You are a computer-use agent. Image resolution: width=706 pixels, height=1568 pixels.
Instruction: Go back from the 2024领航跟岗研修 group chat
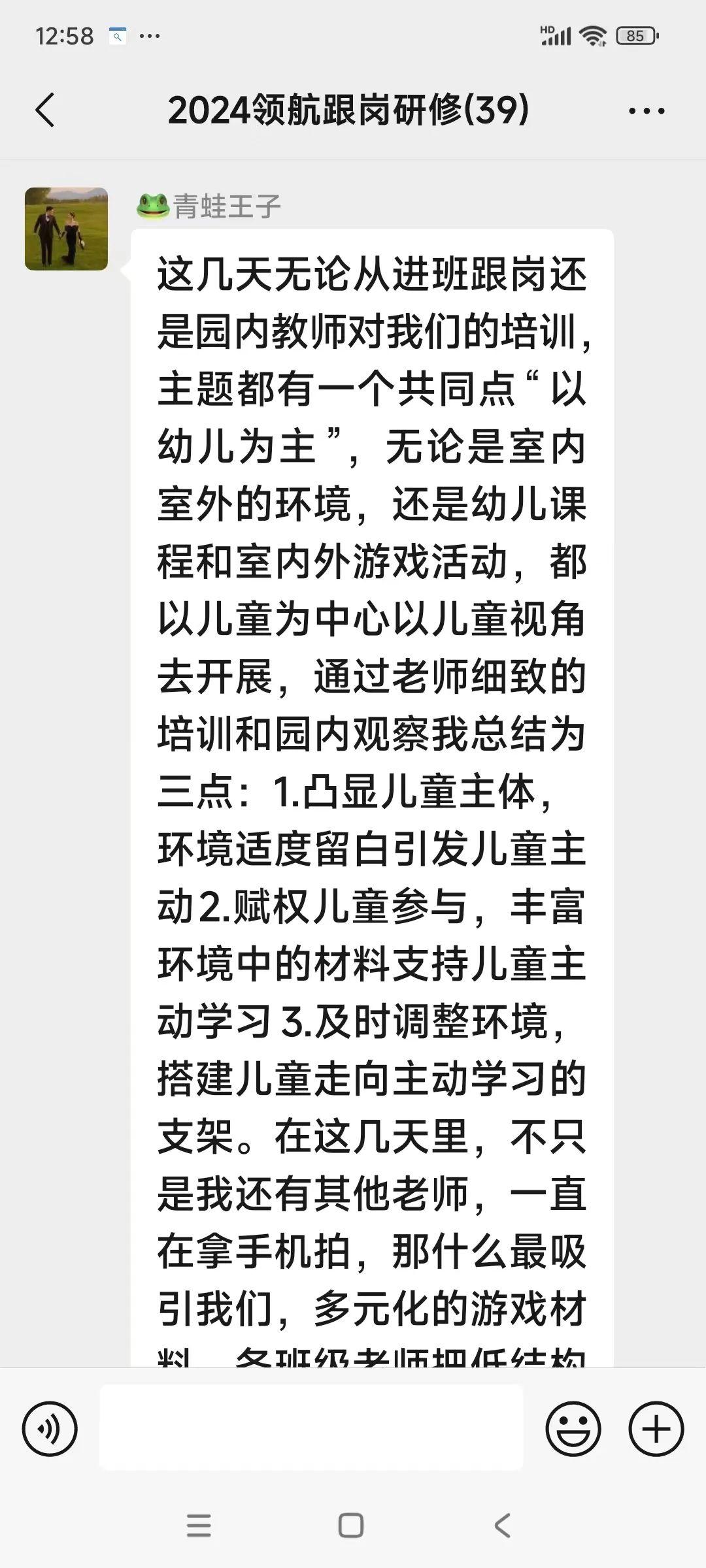(x=44, y=110)
